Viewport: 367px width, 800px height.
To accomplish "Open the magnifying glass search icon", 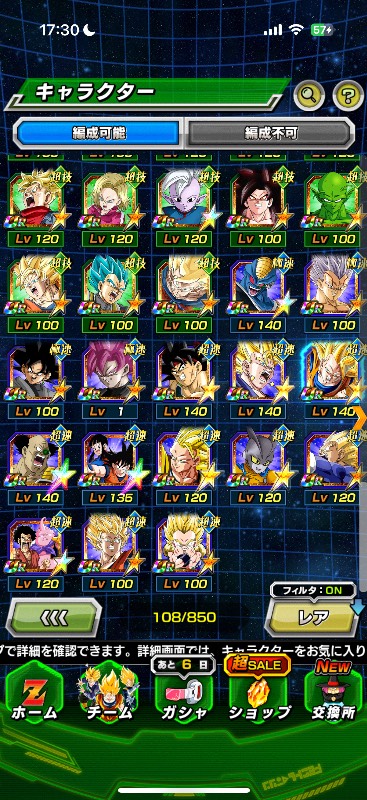I will (309, 94).
